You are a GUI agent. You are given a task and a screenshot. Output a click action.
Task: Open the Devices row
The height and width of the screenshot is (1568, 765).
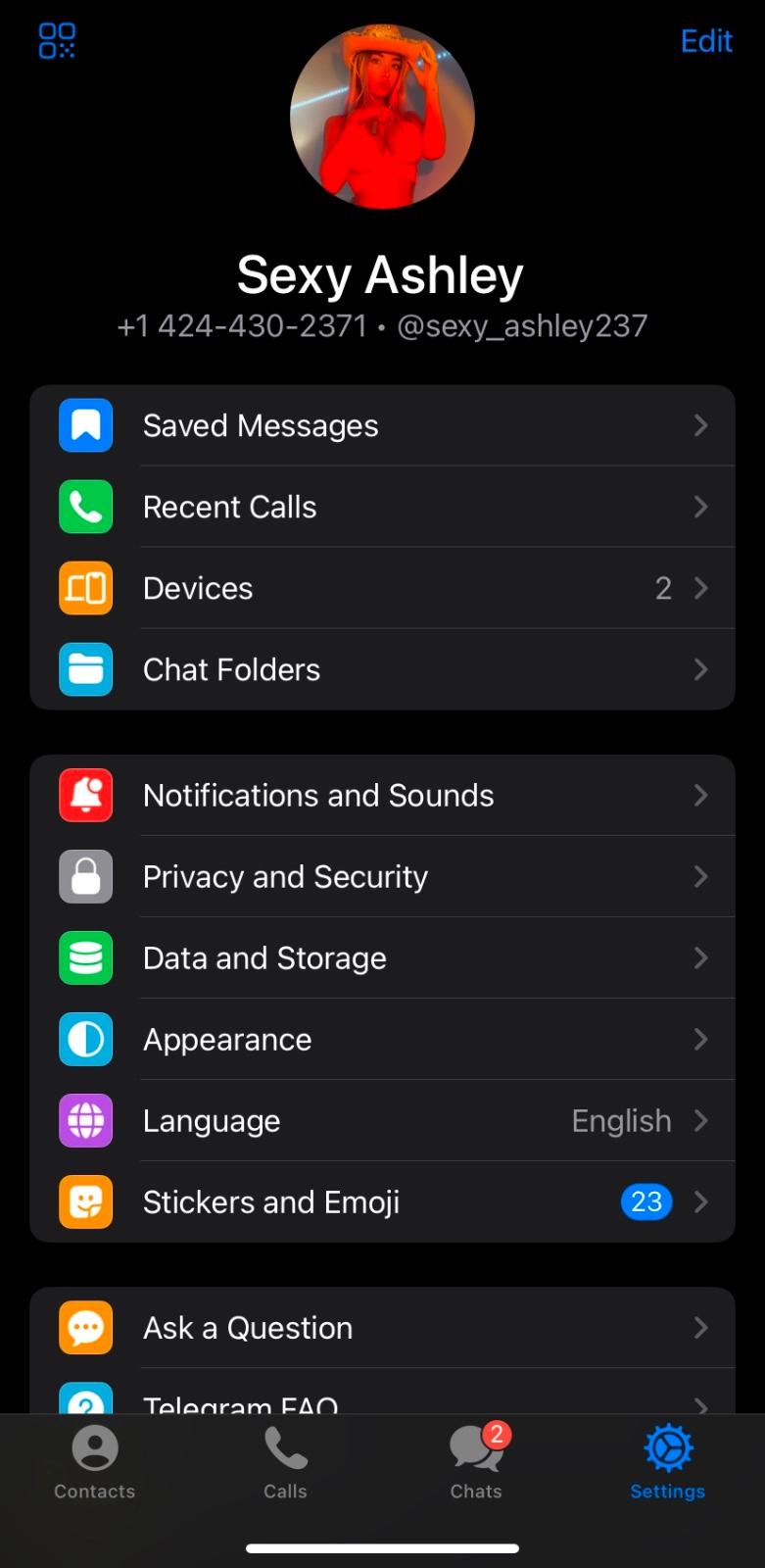pos(382,588)
